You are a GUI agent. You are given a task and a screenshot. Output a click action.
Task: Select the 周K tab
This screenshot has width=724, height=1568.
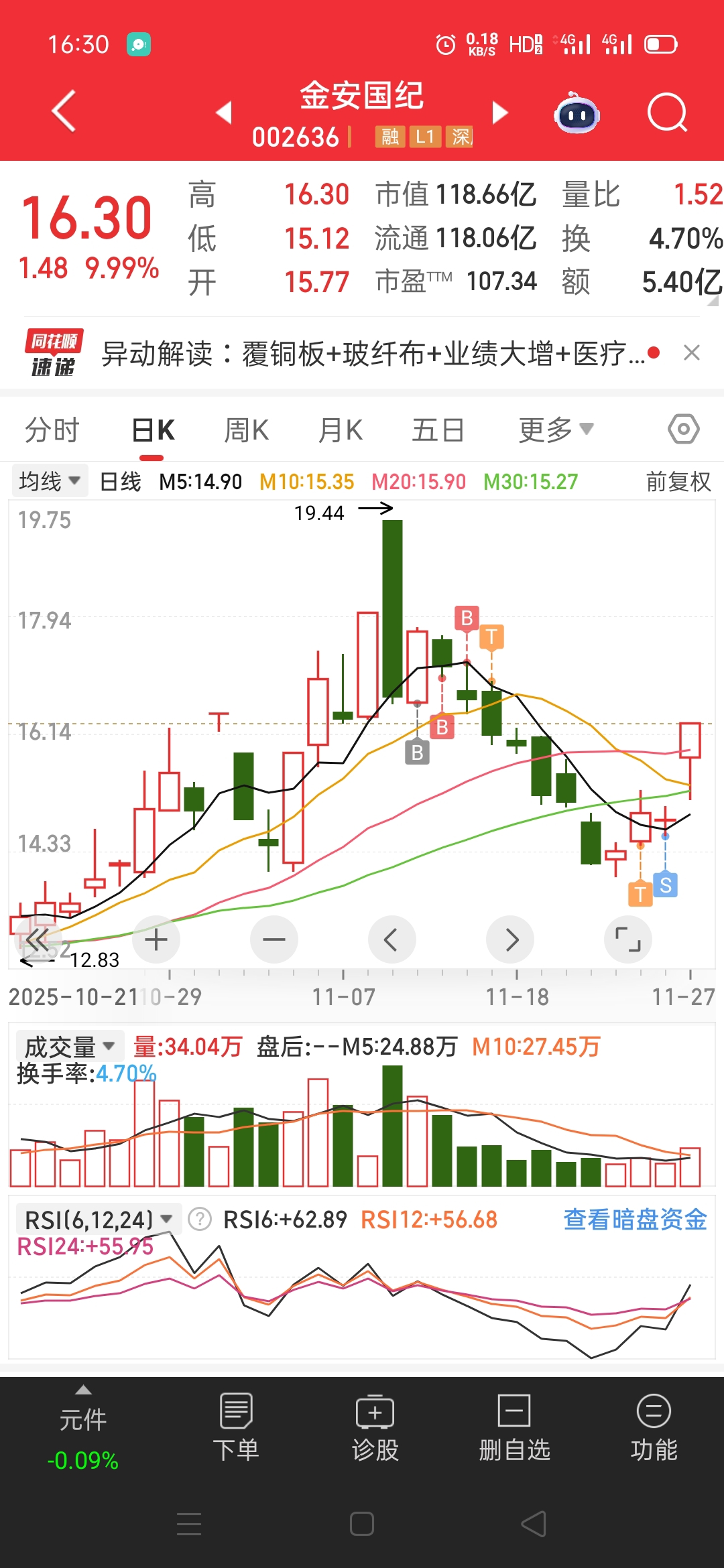click(x=246, y=430)
